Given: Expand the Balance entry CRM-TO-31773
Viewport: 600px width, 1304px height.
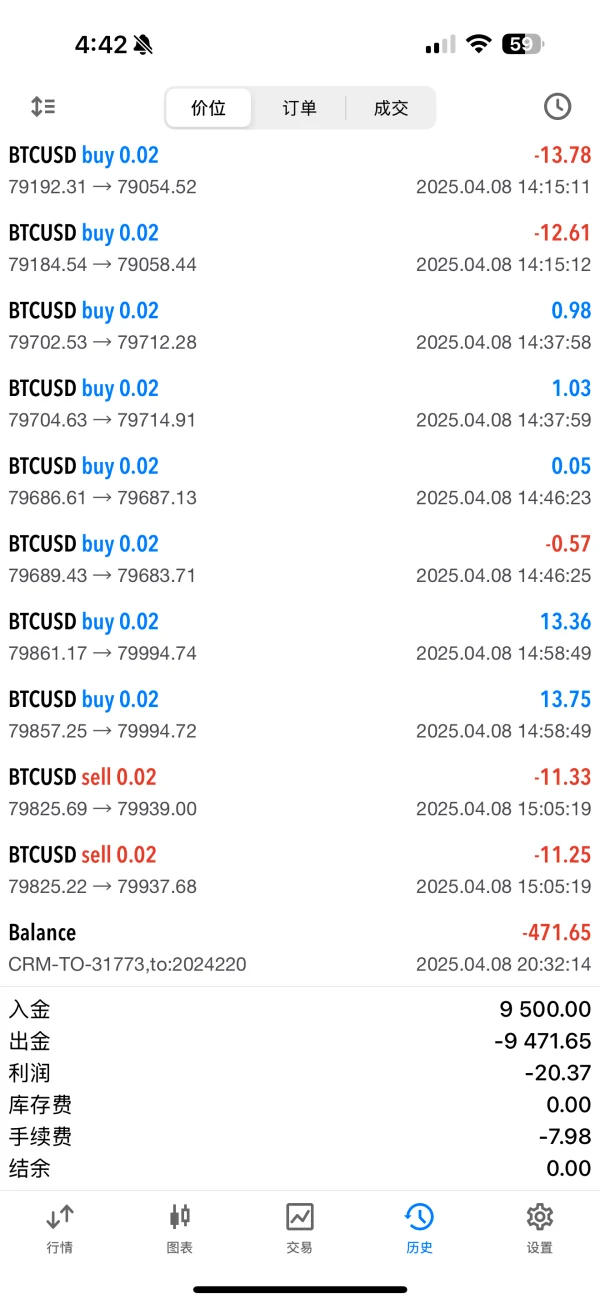Looking at the screenshot, I should coord(300,947).
